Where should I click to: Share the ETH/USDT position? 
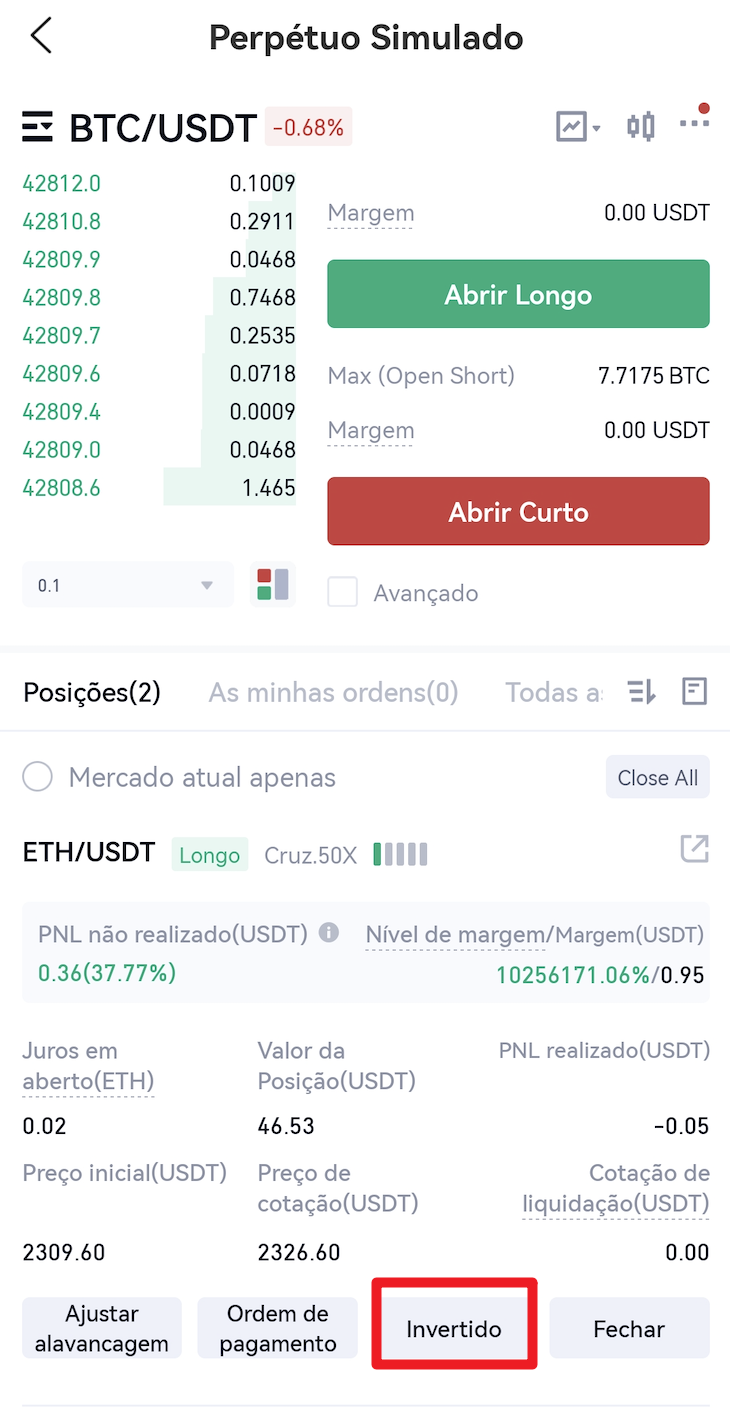[694, 849]
